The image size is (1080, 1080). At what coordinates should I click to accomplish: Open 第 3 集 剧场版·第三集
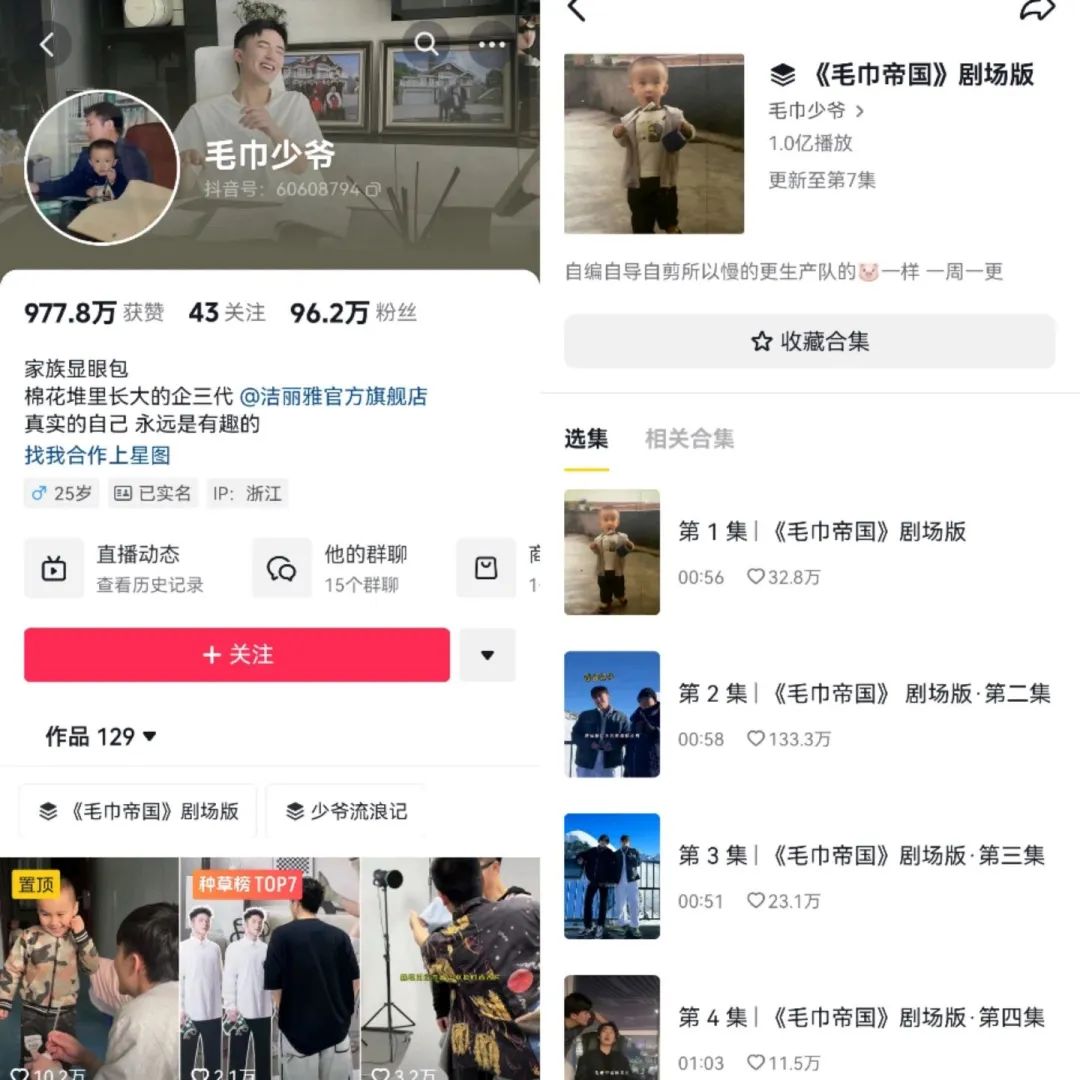click(810, 875)
